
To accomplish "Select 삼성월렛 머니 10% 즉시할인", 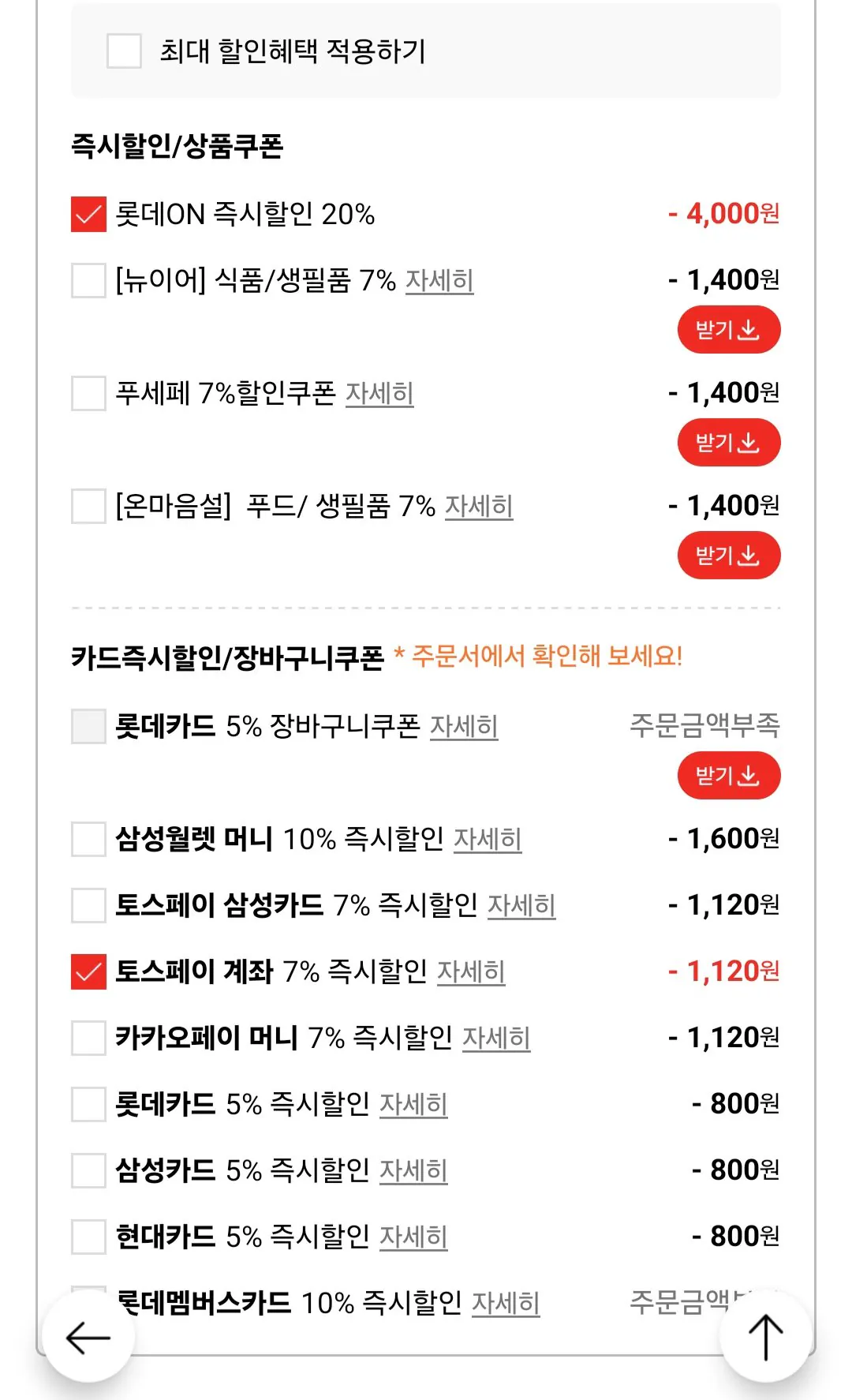I will coord(88,839).
